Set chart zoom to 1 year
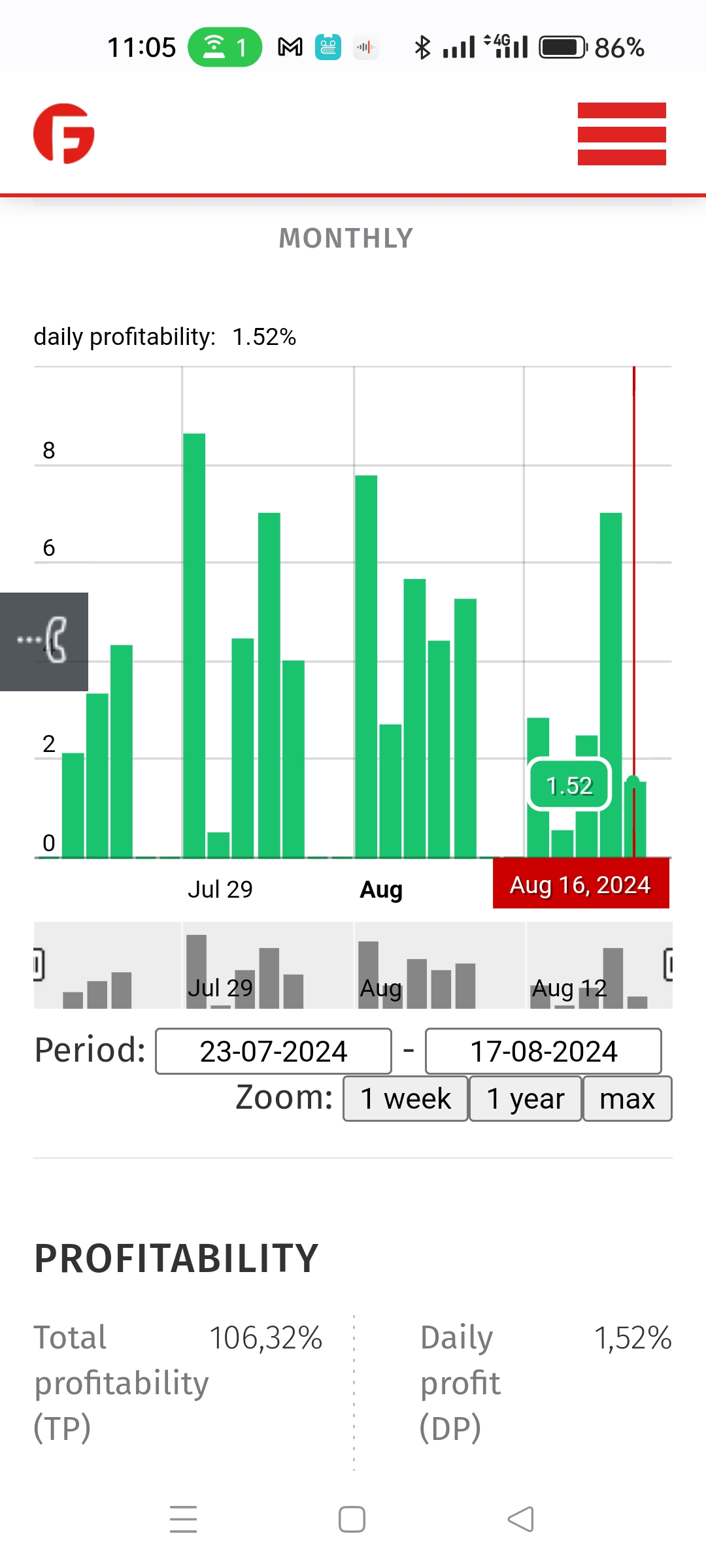706x1568 pixels. (526, 1099)
